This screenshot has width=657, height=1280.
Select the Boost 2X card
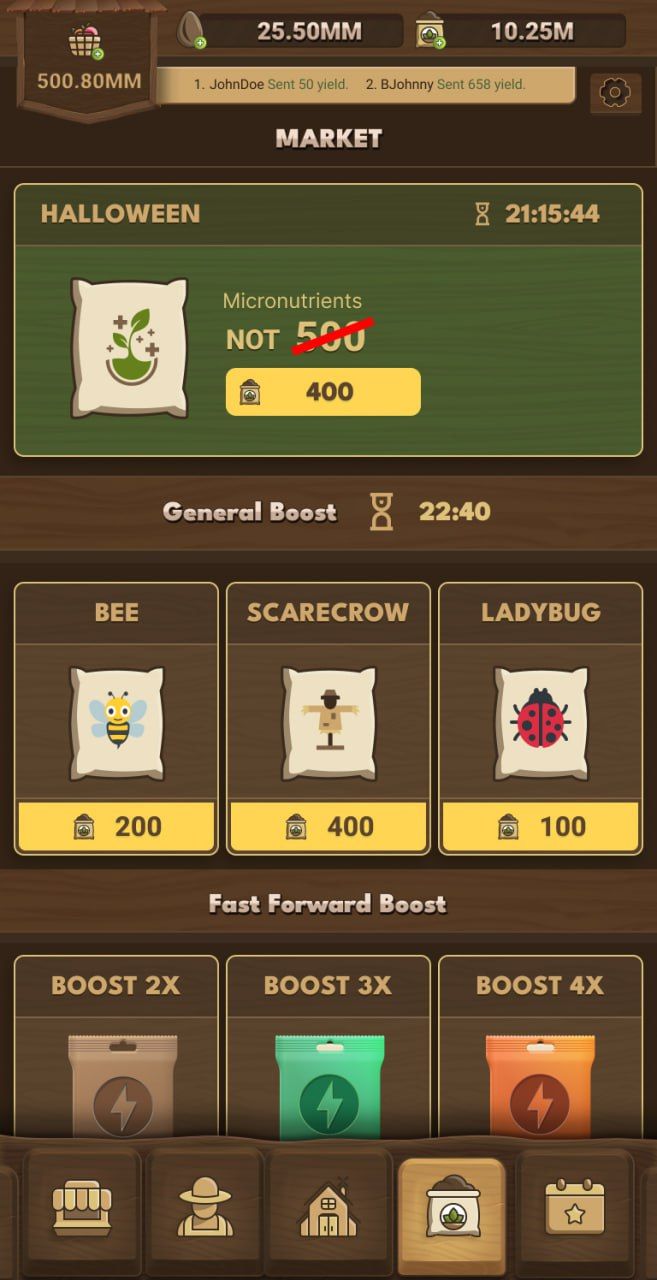click(x=116, y=1050)
